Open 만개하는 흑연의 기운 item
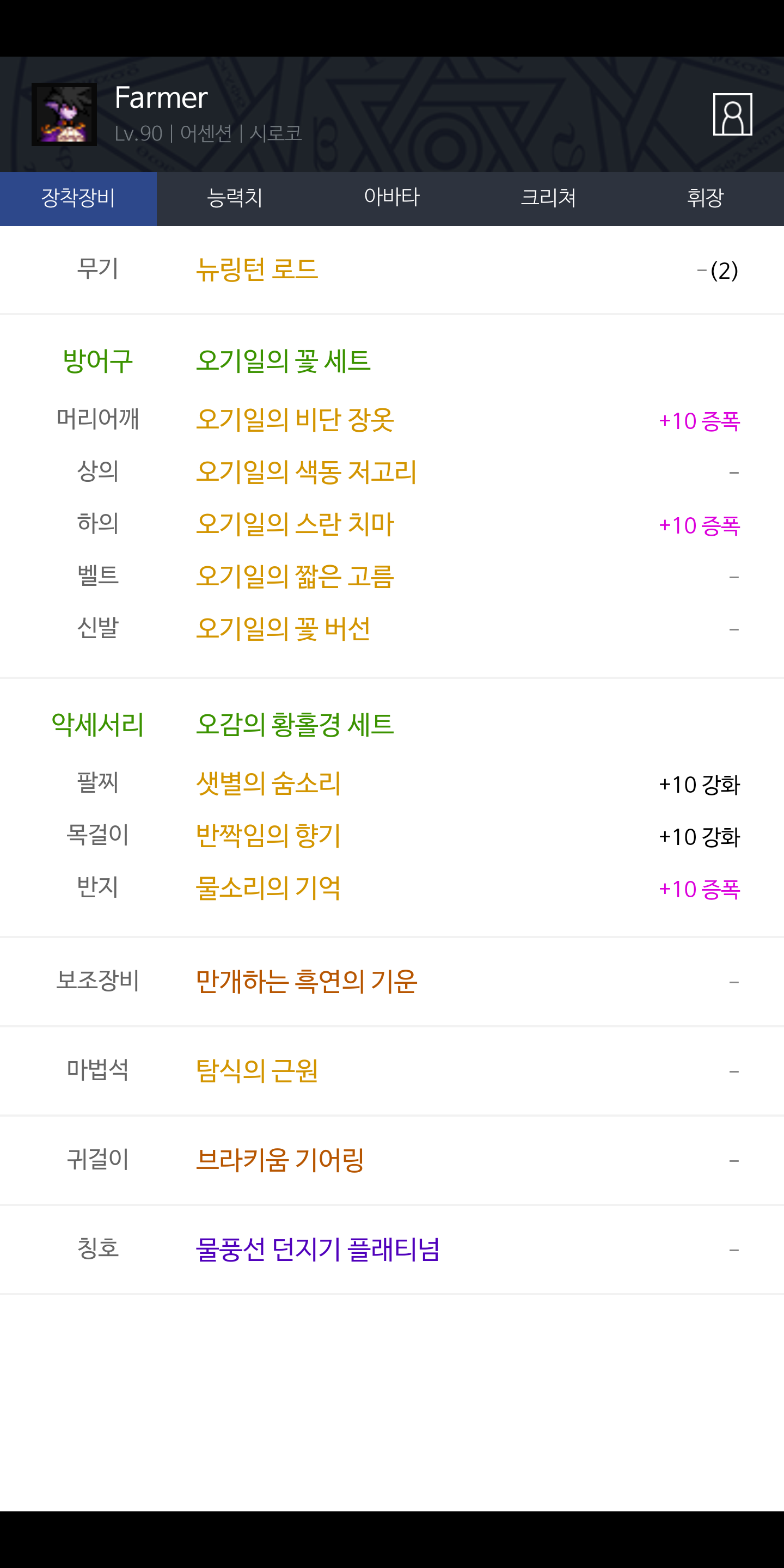 306,982
